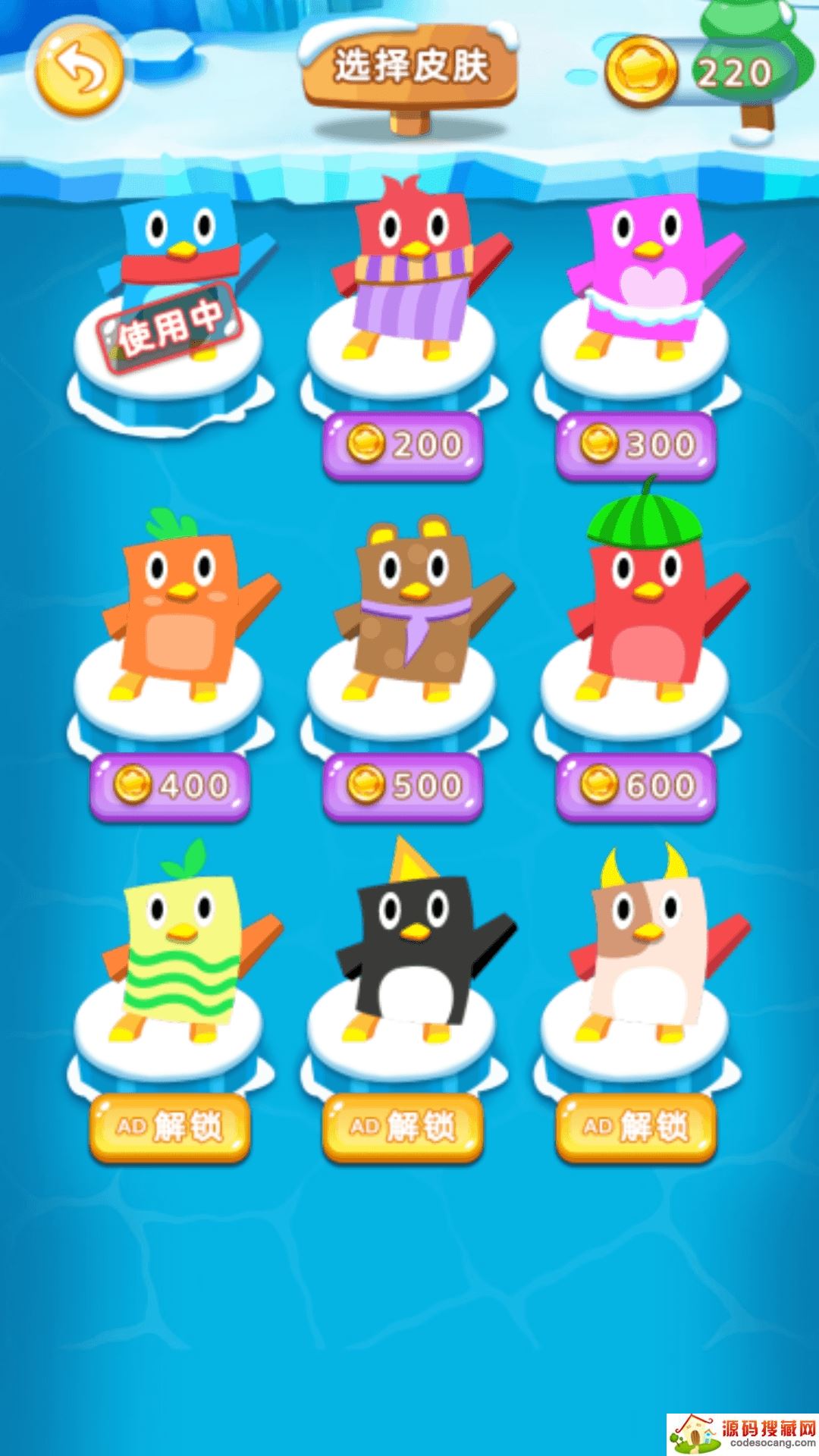Image resolution: width=819 pixels, height=1456 pixels.
Task: Go back with the yellow arrow button
Action: coord(79,71)
